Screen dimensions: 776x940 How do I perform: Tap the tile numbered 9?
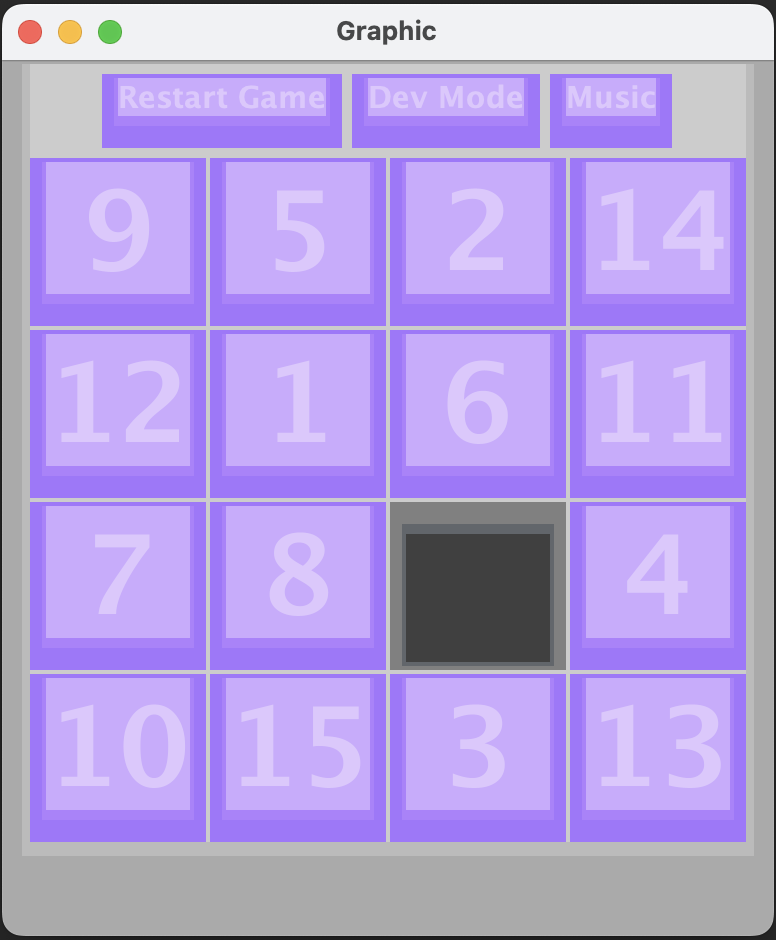click(118, 241)
